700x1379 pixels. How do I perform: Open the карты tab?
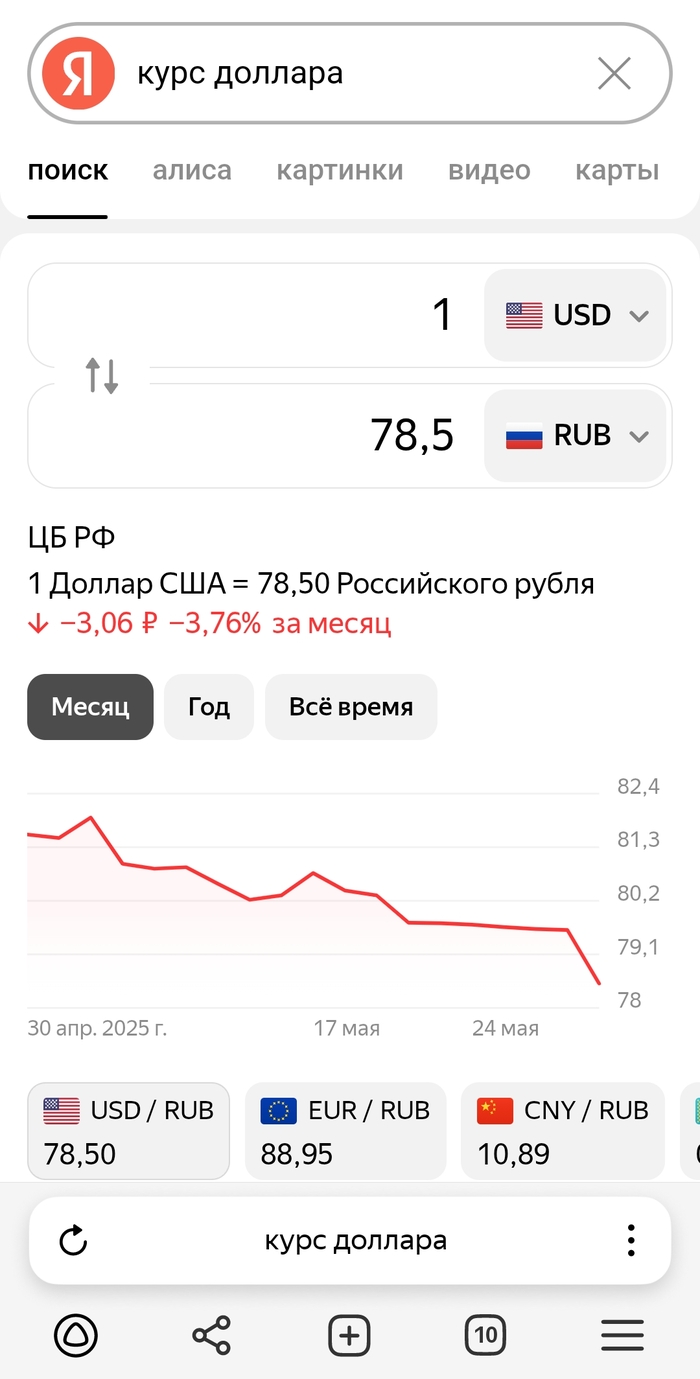click(x=617, y=171)
